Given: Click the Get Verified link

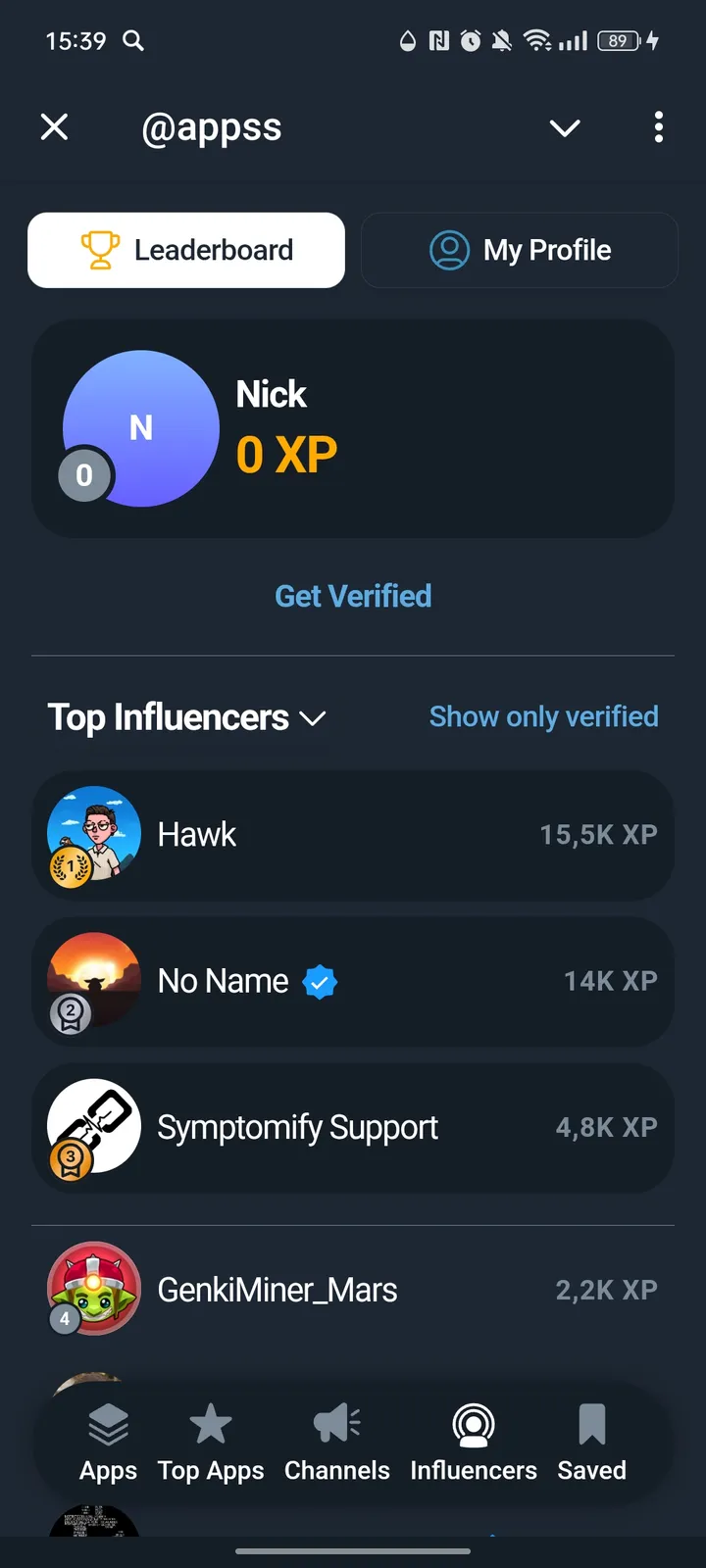Looking at the screenshot, I should tap(353, 596).
